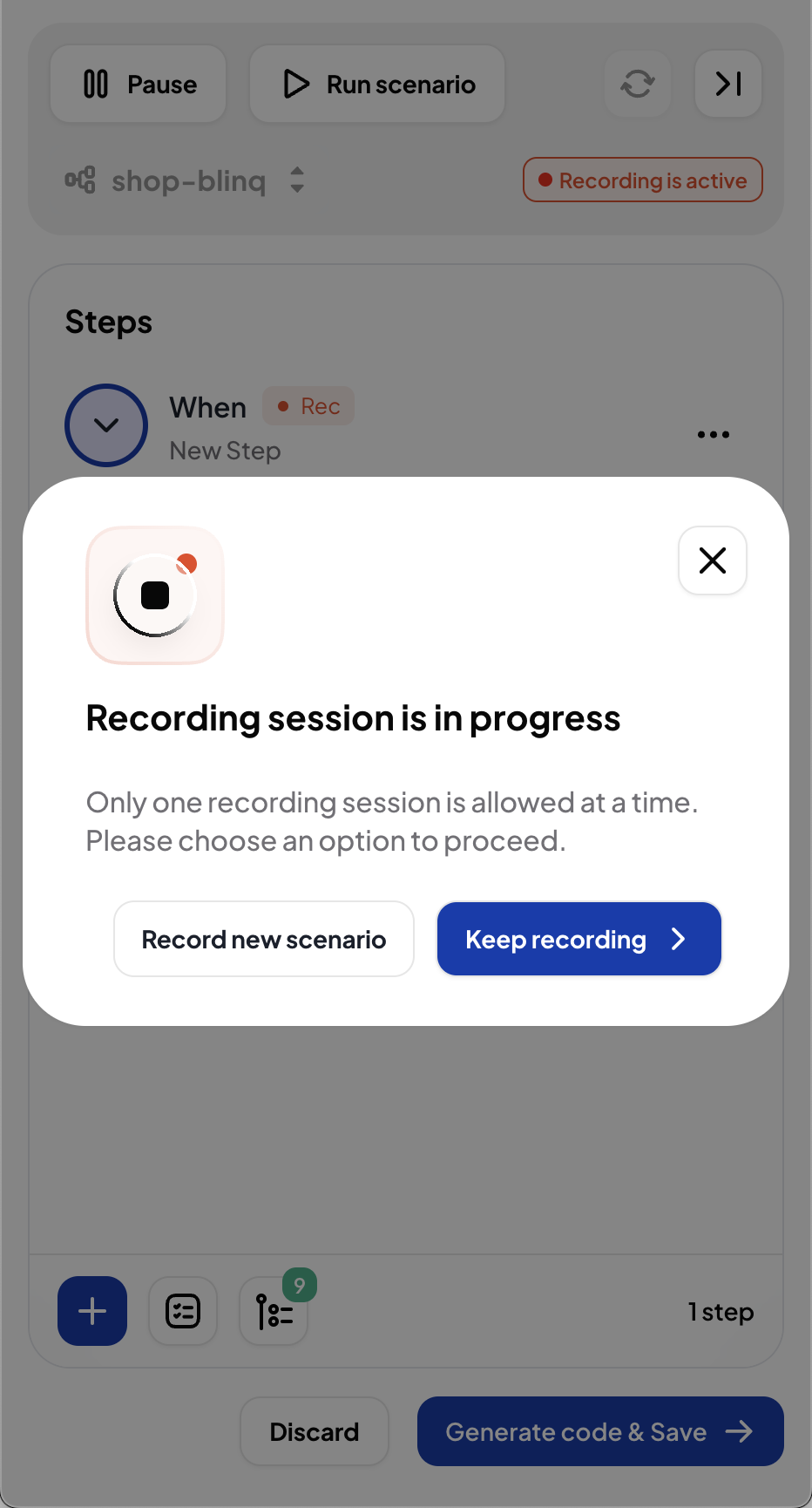Viewport: 812px width, 1508px height.
Task: Pause the recording
Action: tap(139, 85)
